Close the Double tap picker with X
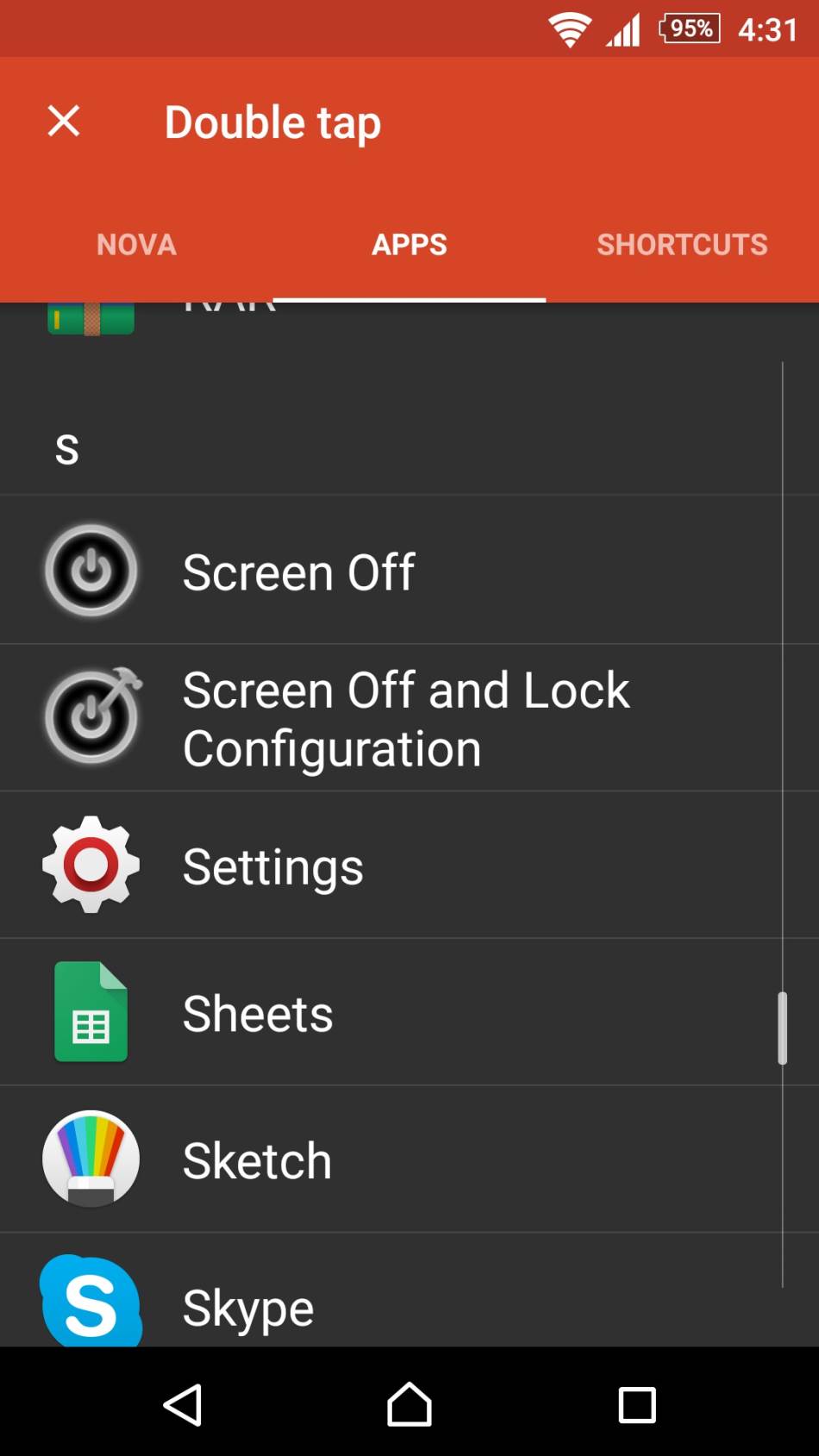Image resolution: width=819 pixels, height=1456 pixels. (x=64, y=121)
